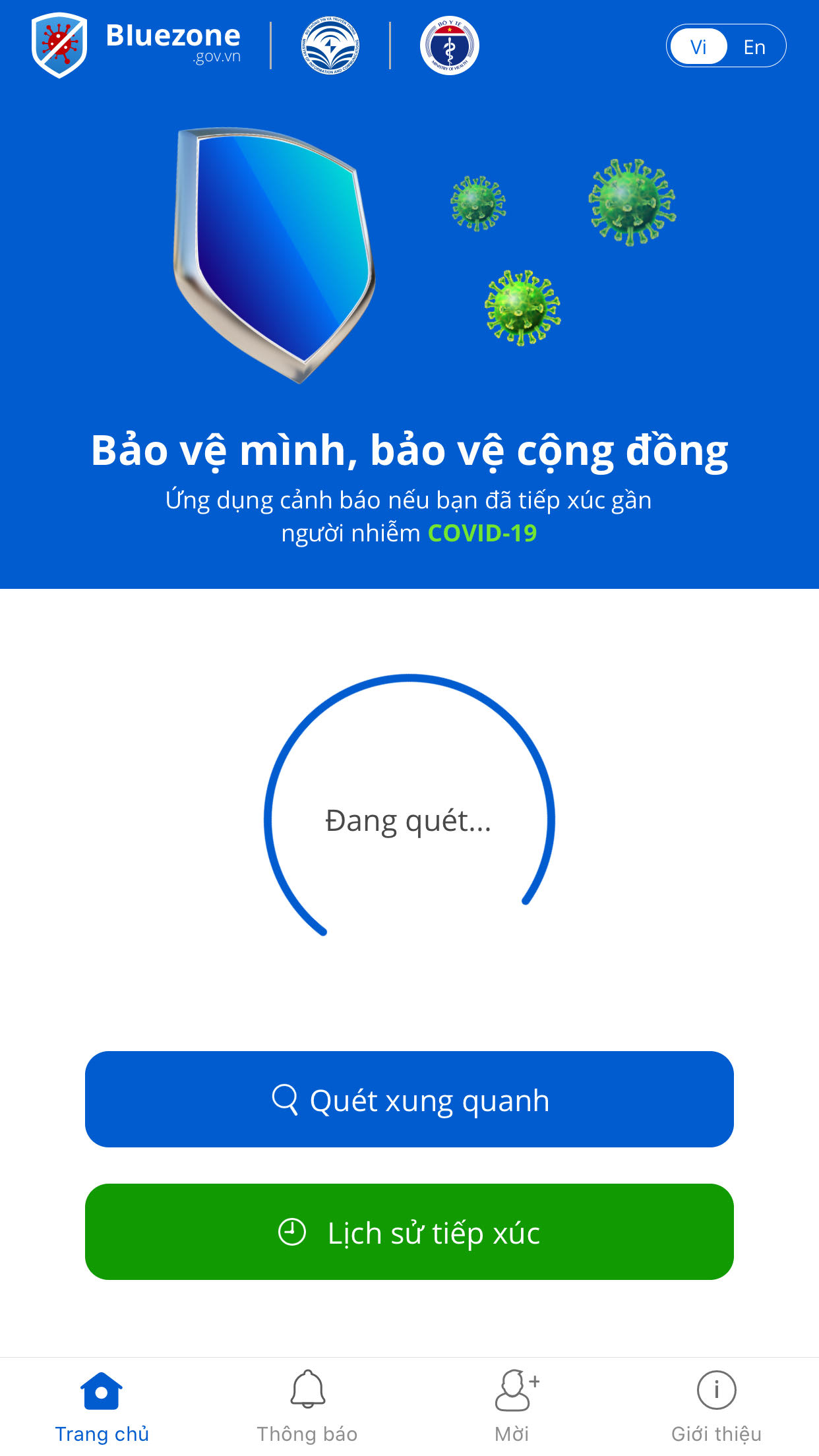
Task: Select the Vi language option
Action: pos(698,47)
